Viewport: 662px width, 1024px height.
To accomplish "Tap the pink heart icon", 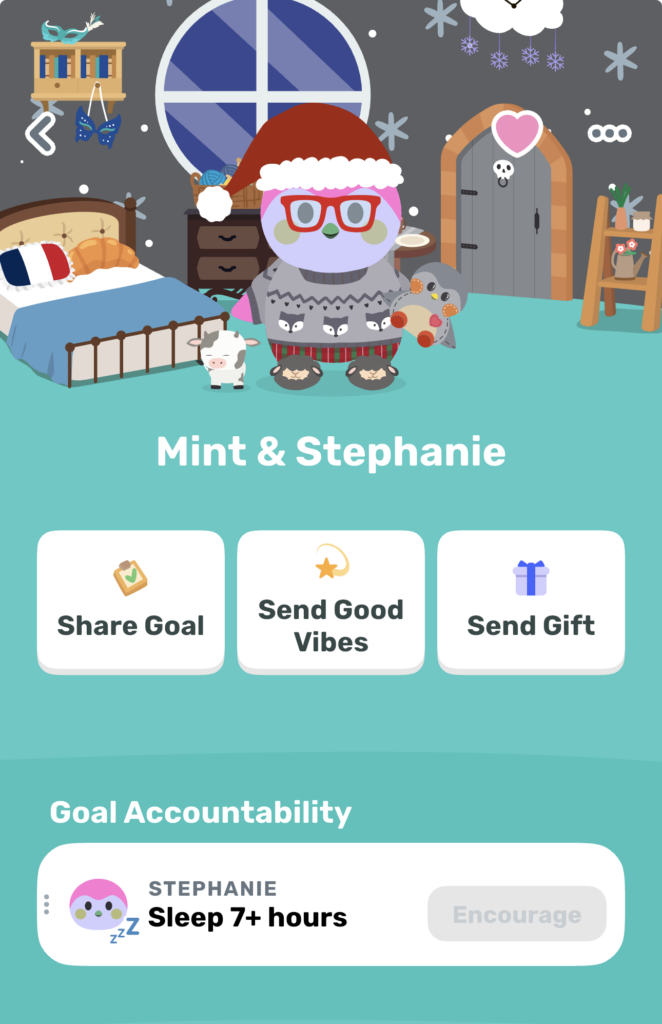I will pyautogui.click(x=517, y=132).
